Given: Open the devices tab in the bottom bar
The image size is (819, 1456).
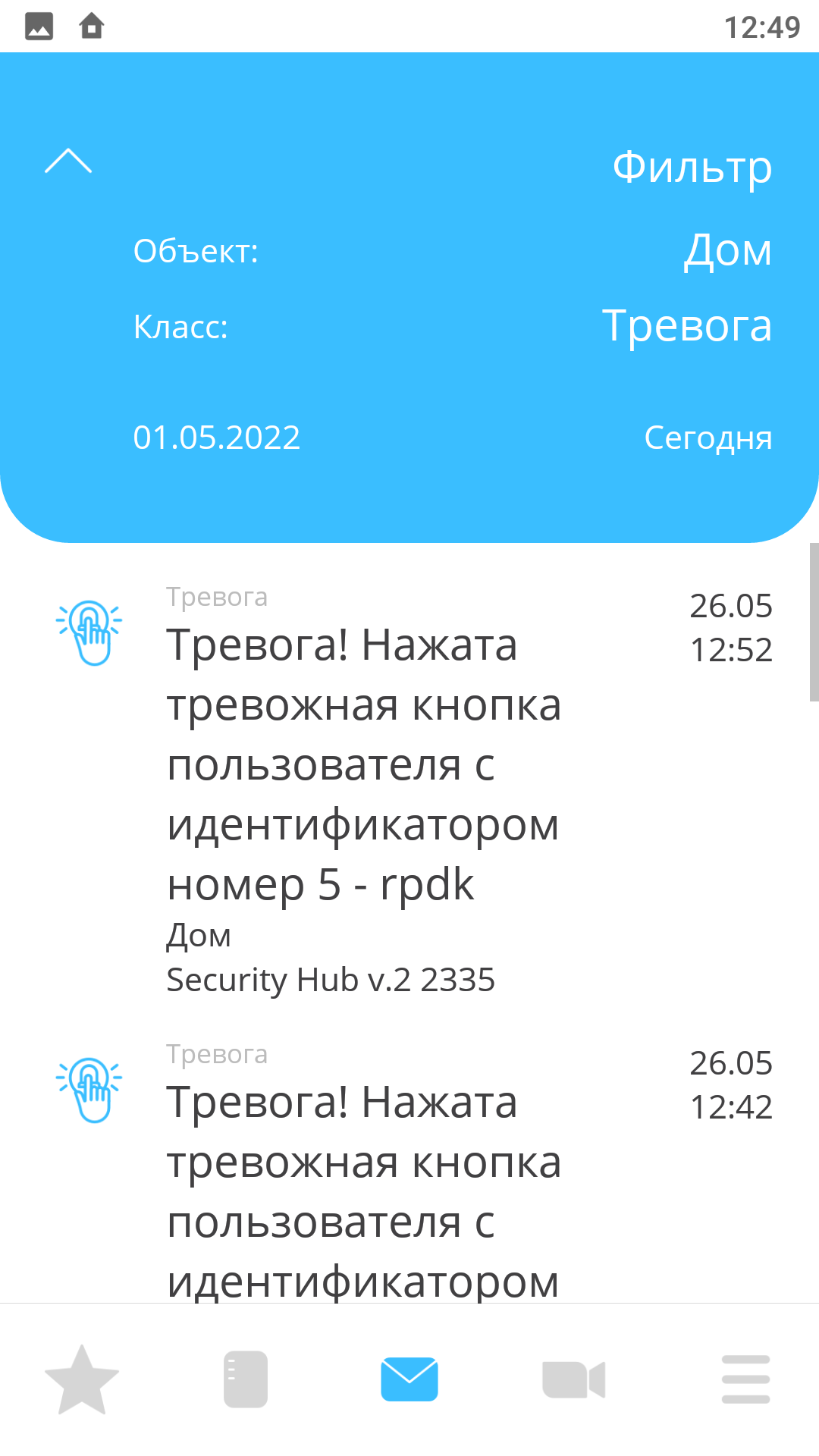Looking at the screenshot, I should [246, 1379].
